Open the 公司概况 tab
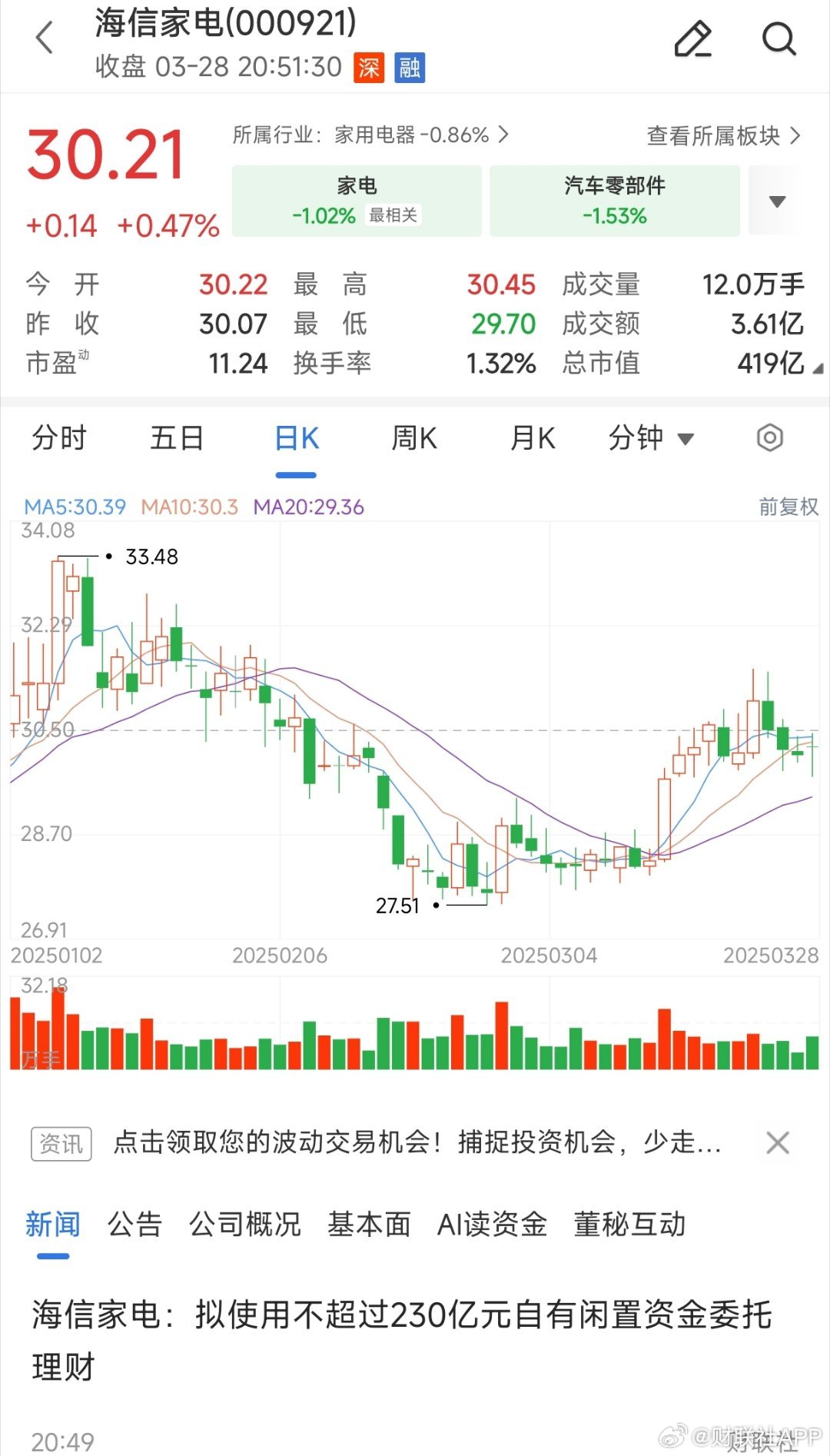 245,1224
